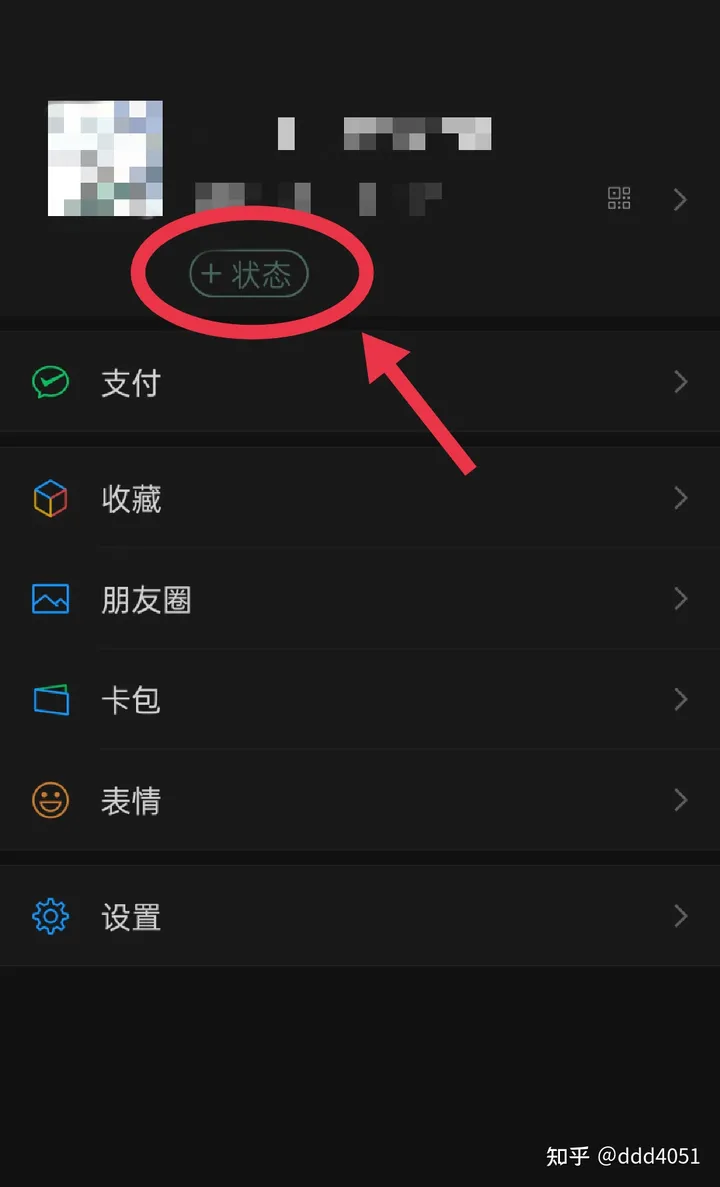Screen dimensions: 720x1187
Task: Open the blue Settings gear icon
Action: [x=49, y=917]
